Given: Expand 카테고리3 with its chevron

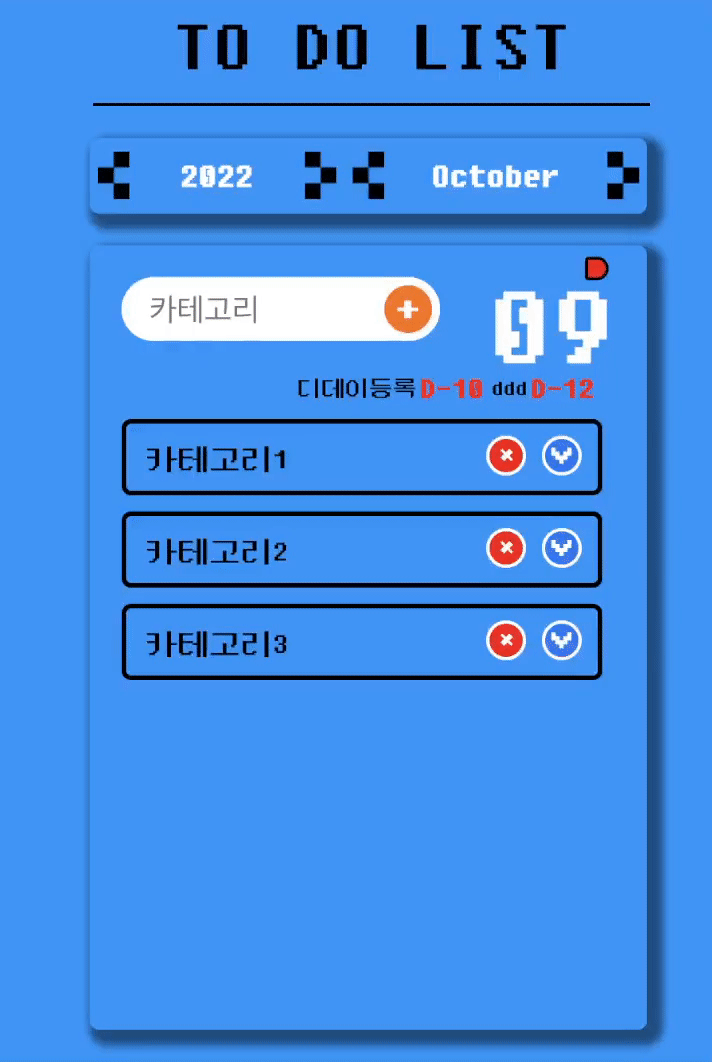Looking at the screenshot, I should click(562, 640).
